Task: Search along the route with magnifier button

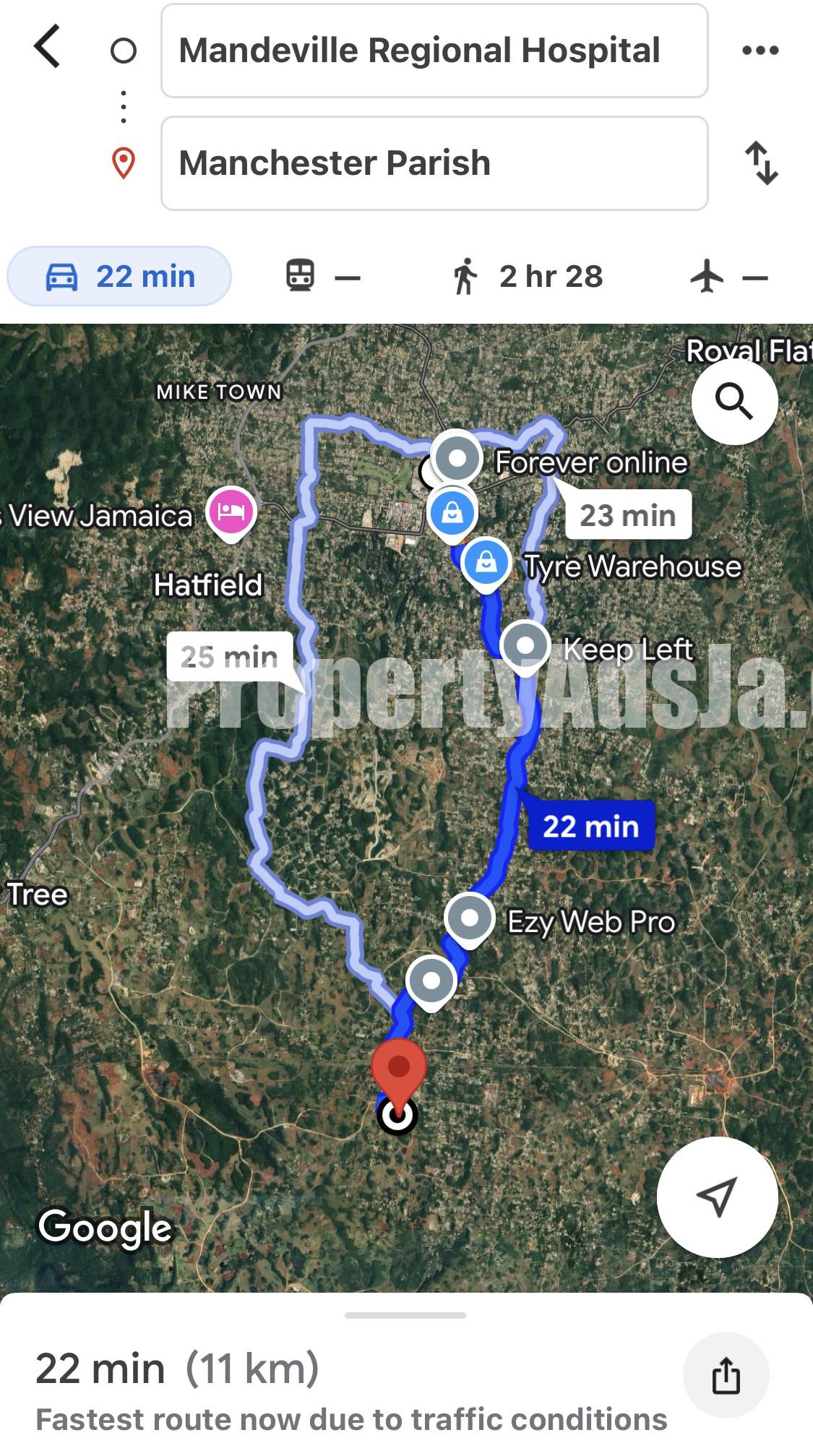Action: [x=734, y=401]
